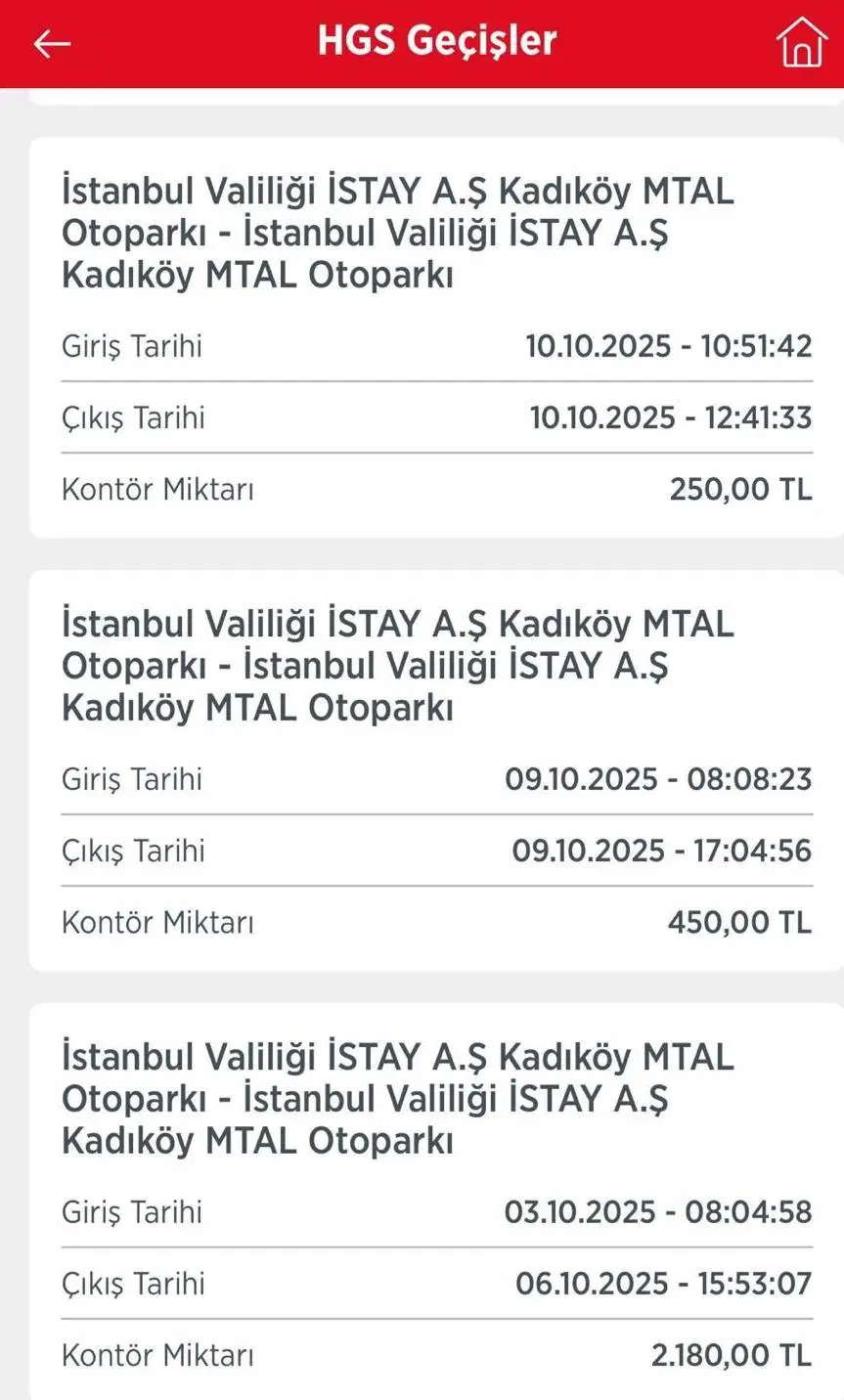
Task: Open the home screen via house icon
Action: tap(801, 42)
